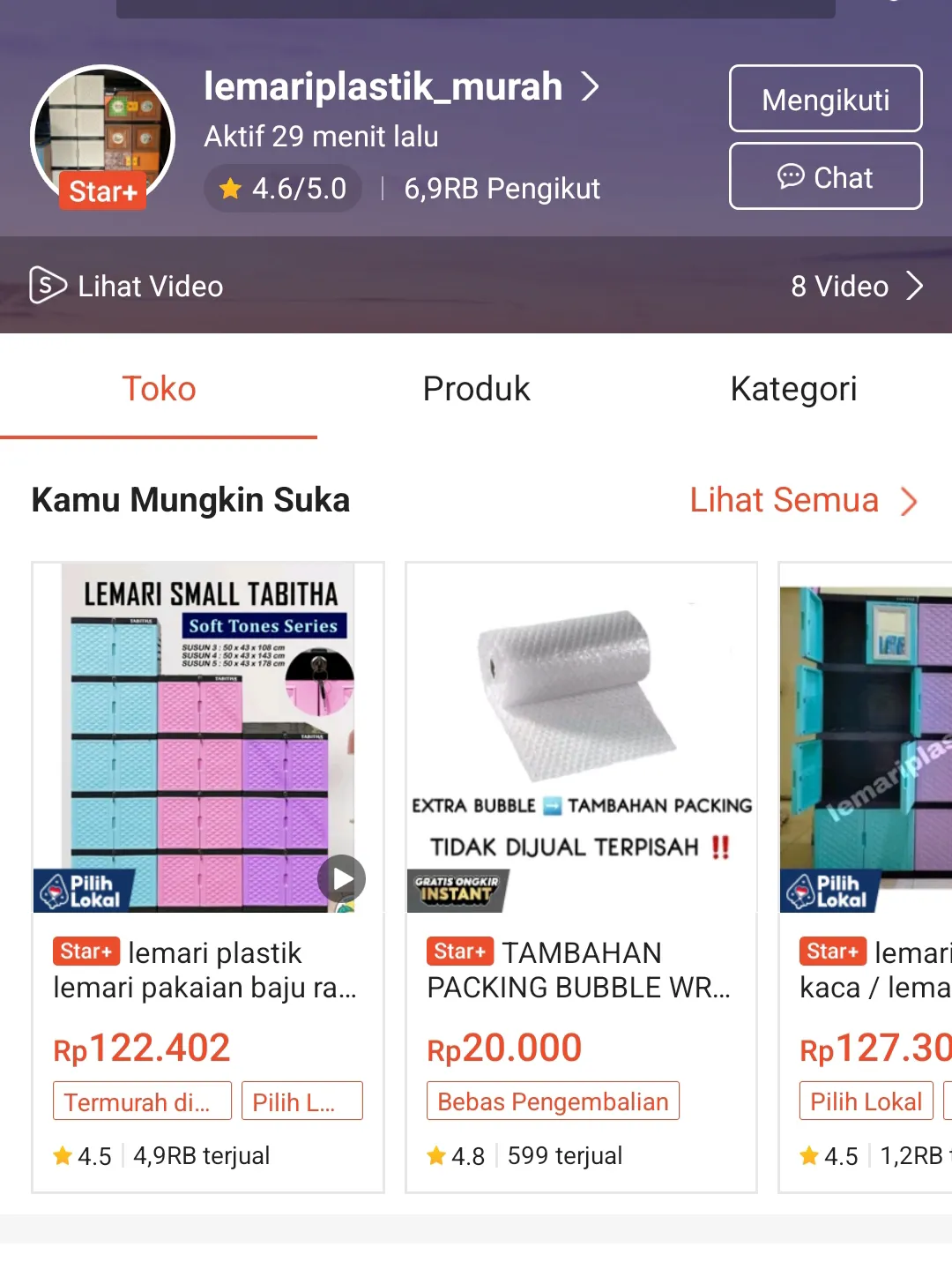
Task: Open the lemariplastik_murah shop profile
Action: [x=401, y=87]
